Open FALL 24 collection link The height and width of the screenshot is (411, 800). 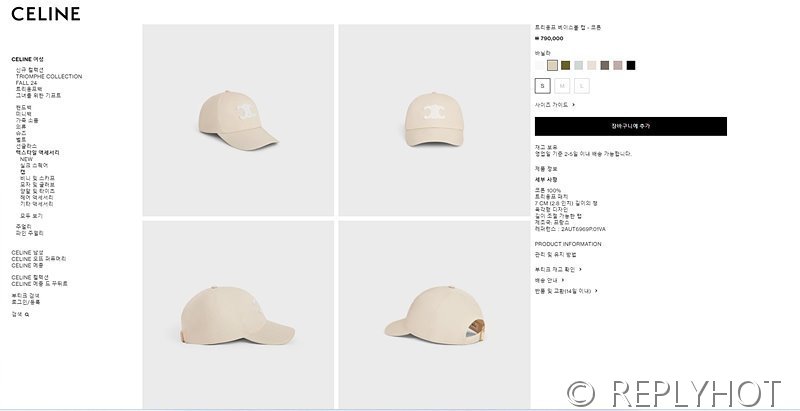point(26,82)
